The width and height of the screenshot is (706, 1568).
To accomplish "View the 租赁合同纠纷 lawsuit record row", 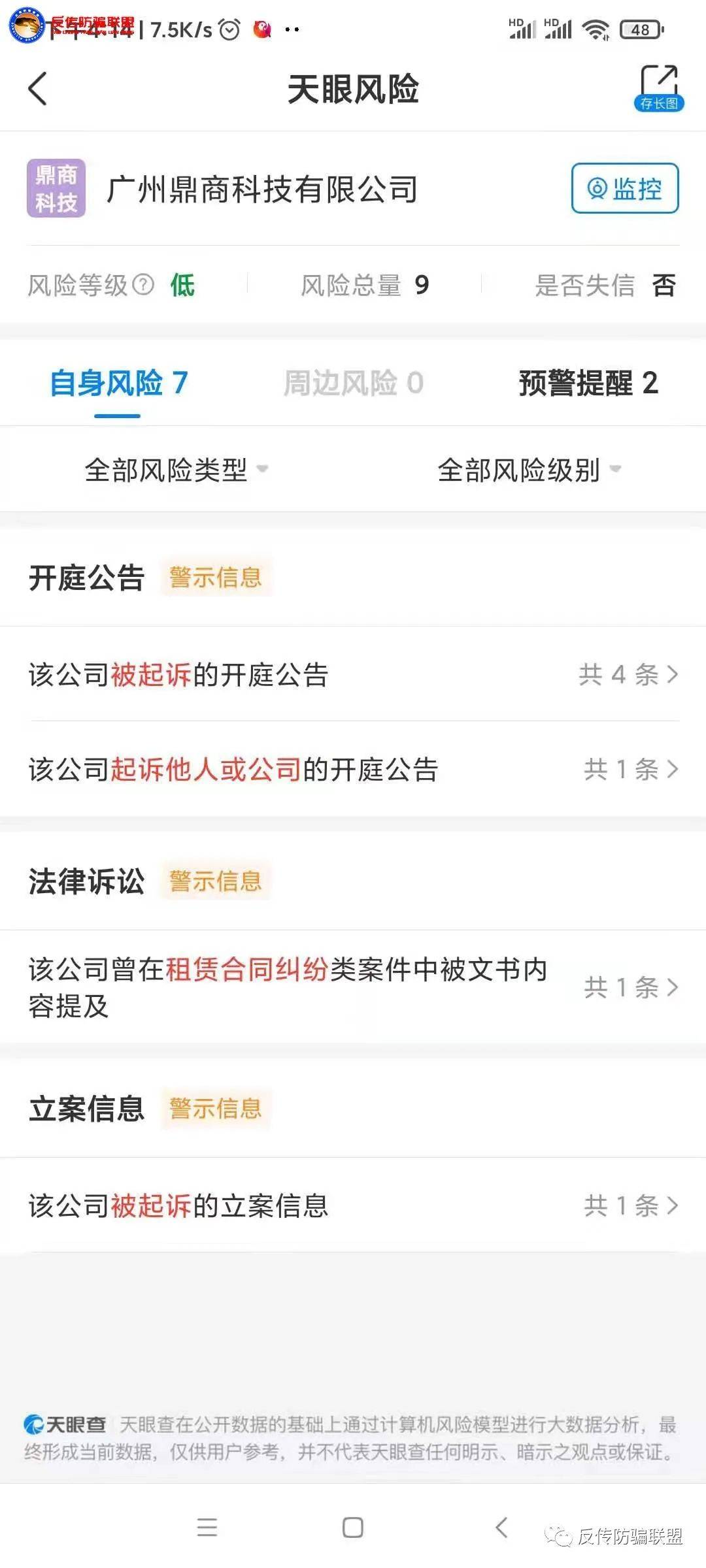I will coord(353,987).
